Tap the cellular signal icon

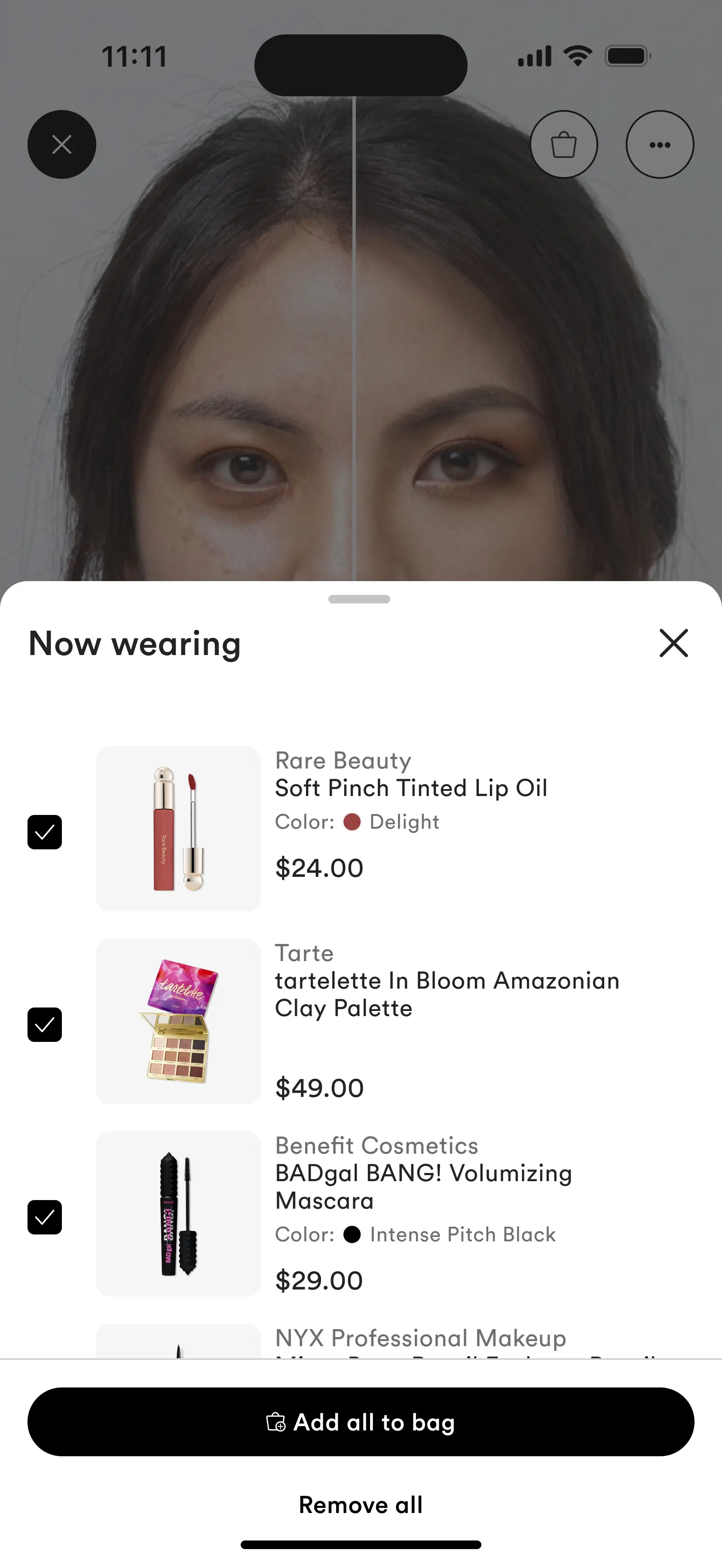535,55
